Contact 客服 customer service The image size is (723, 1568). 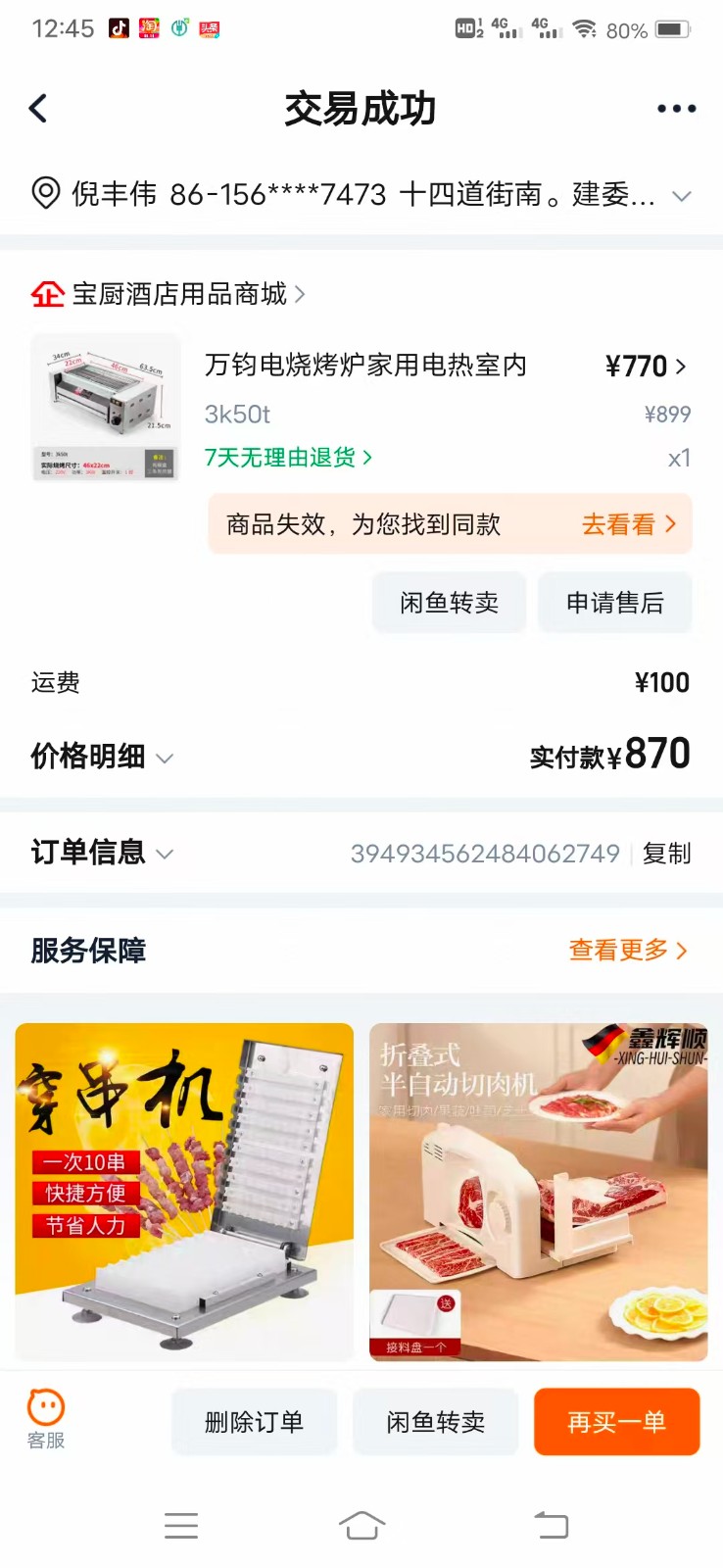point(46,1418)
